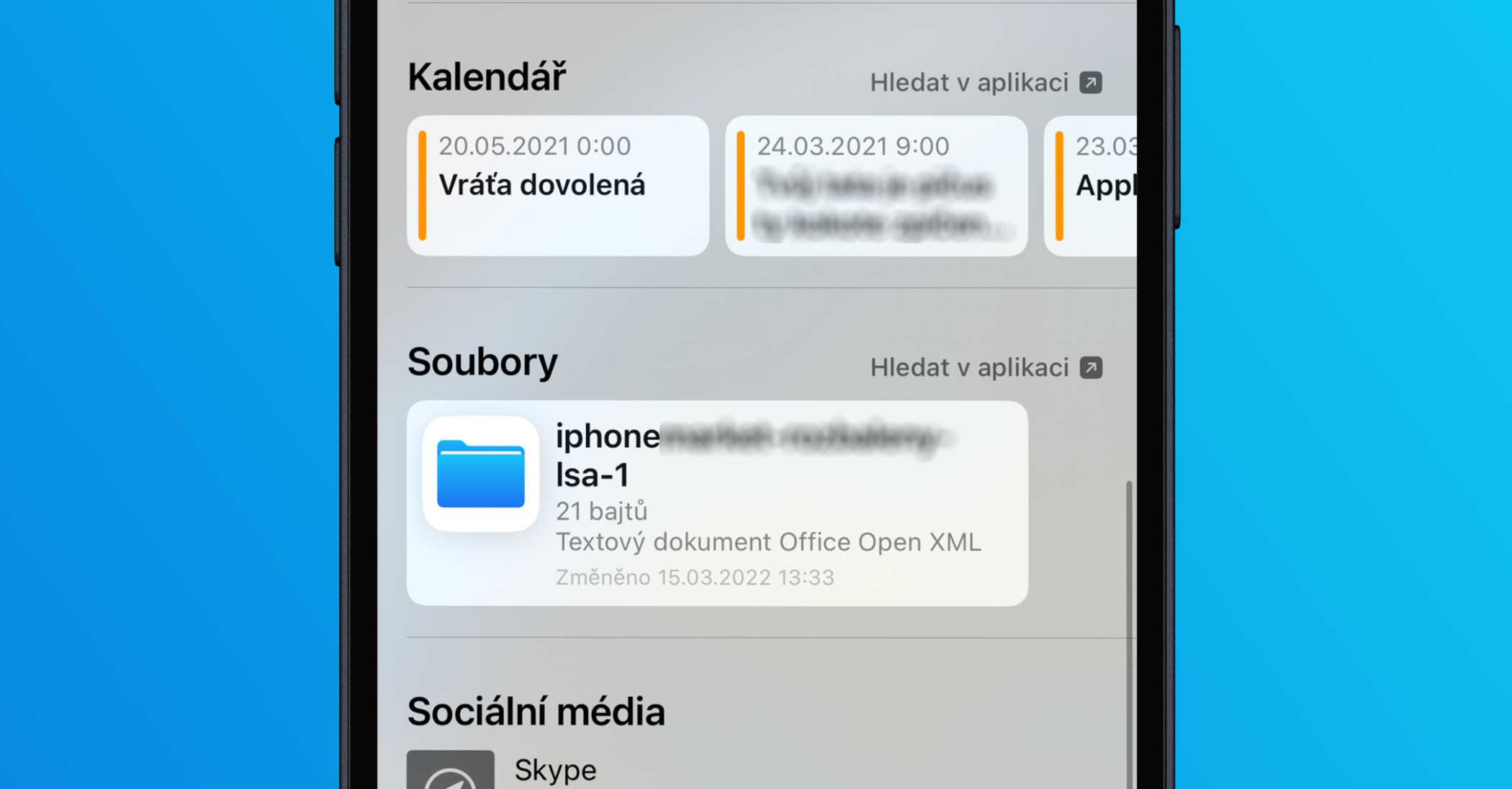1512x789 pixels.
Task: Open the Vráťa dovolená calendar event
Action: click(x=558, y=186)
